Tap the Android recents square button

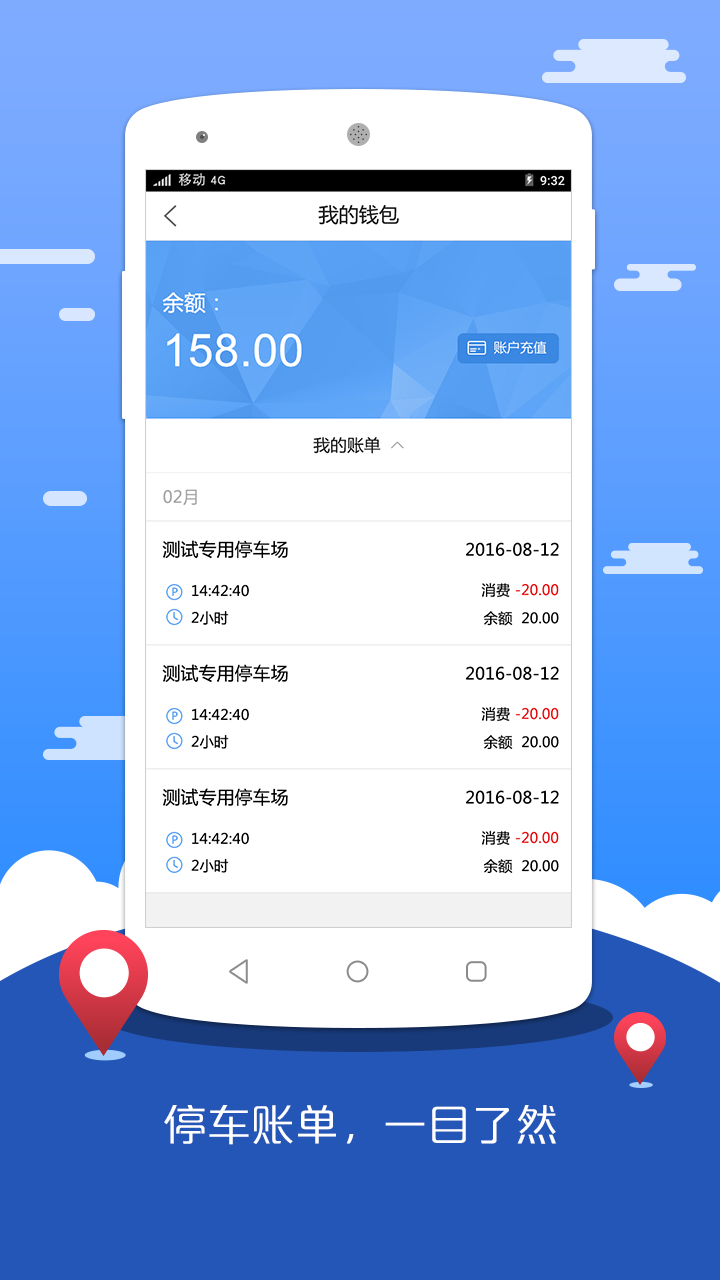click(475, 970)
